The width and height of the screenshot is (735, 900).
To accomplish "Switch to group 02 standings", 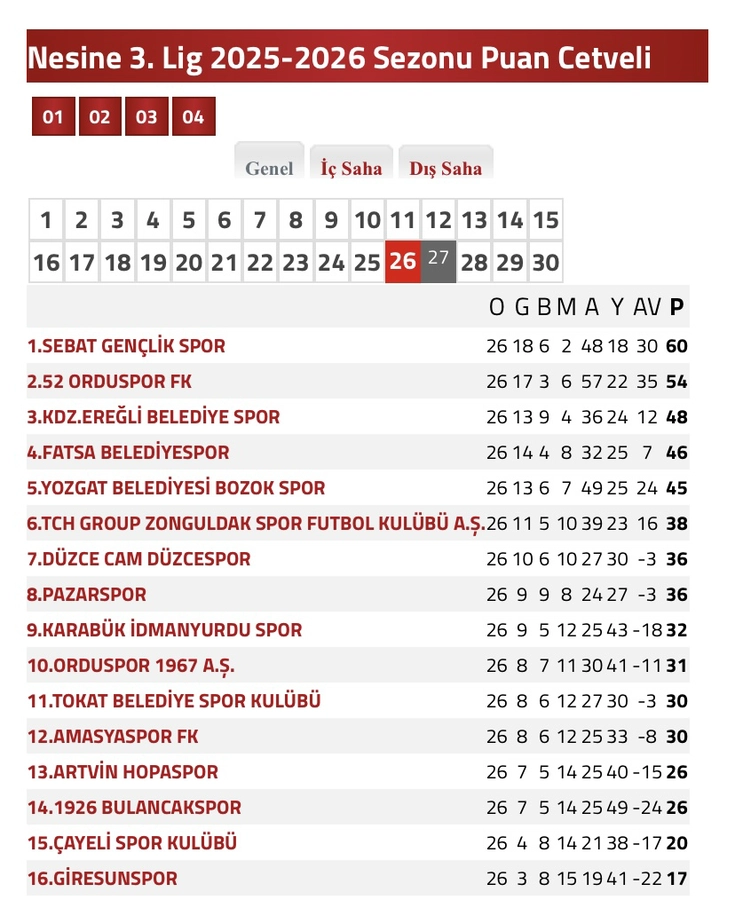I will coord(99,117).
